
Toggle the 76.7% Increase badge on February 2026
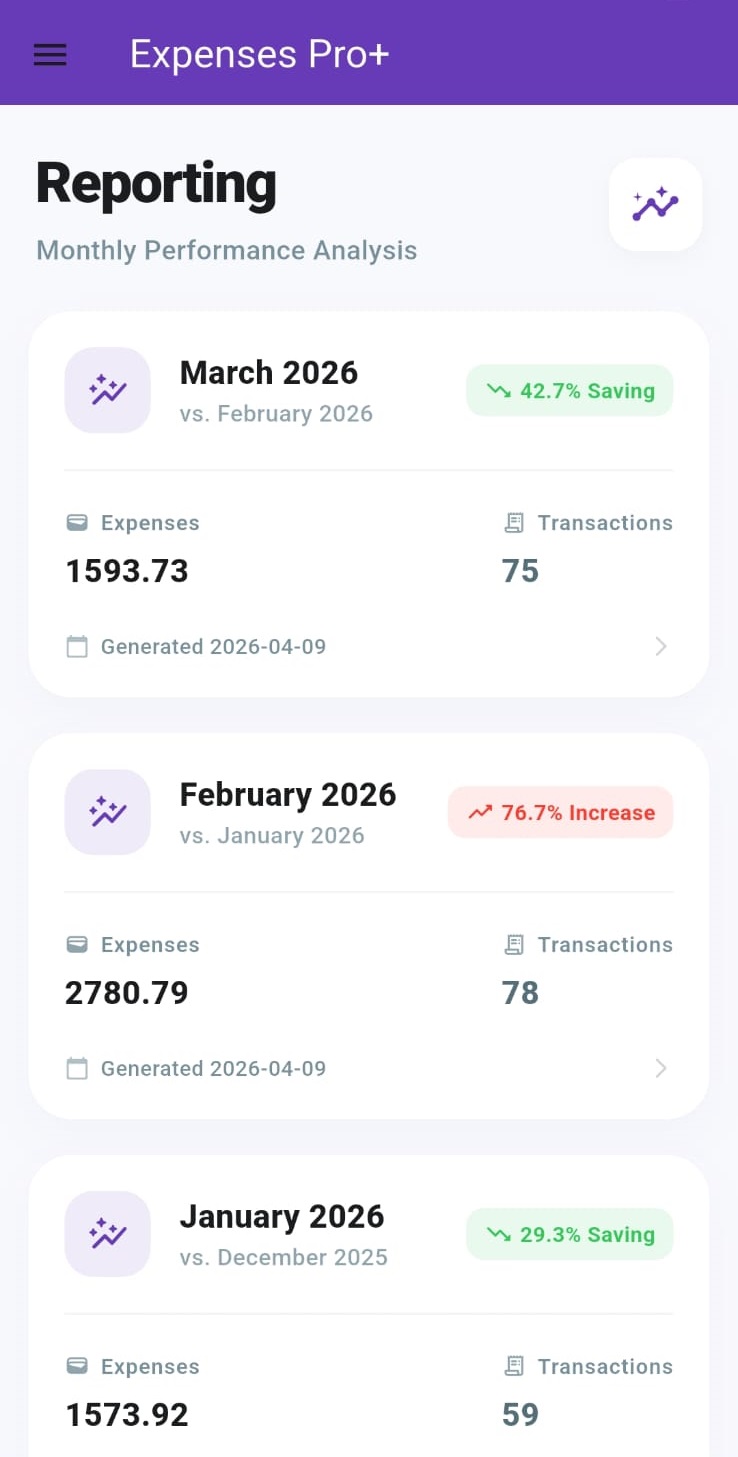[560, 812]
